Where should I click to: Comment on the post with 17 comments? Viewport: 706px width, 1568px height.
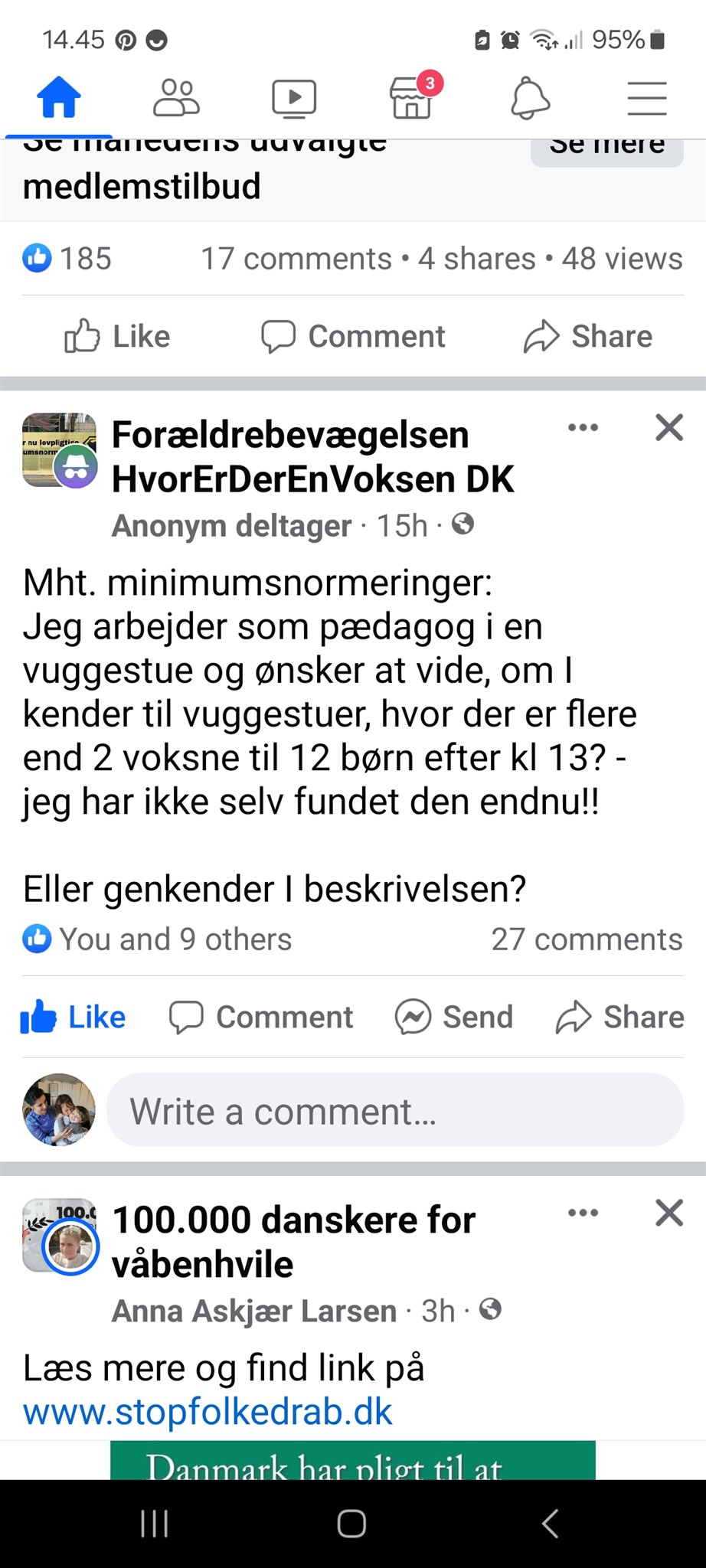[x=353, y=336]
